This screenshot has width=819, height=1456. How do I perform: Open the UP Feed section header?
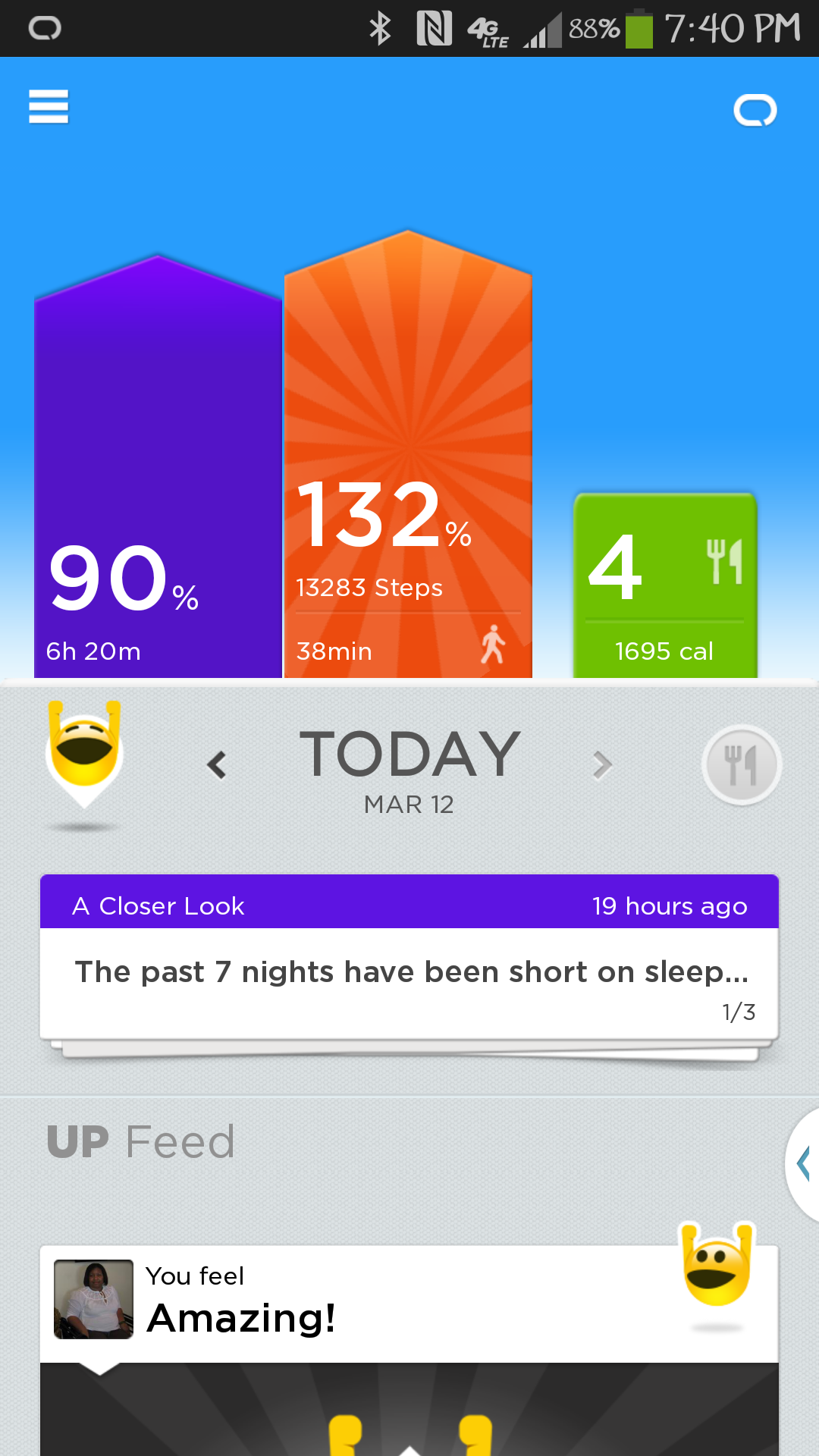tap(141, 1140)
